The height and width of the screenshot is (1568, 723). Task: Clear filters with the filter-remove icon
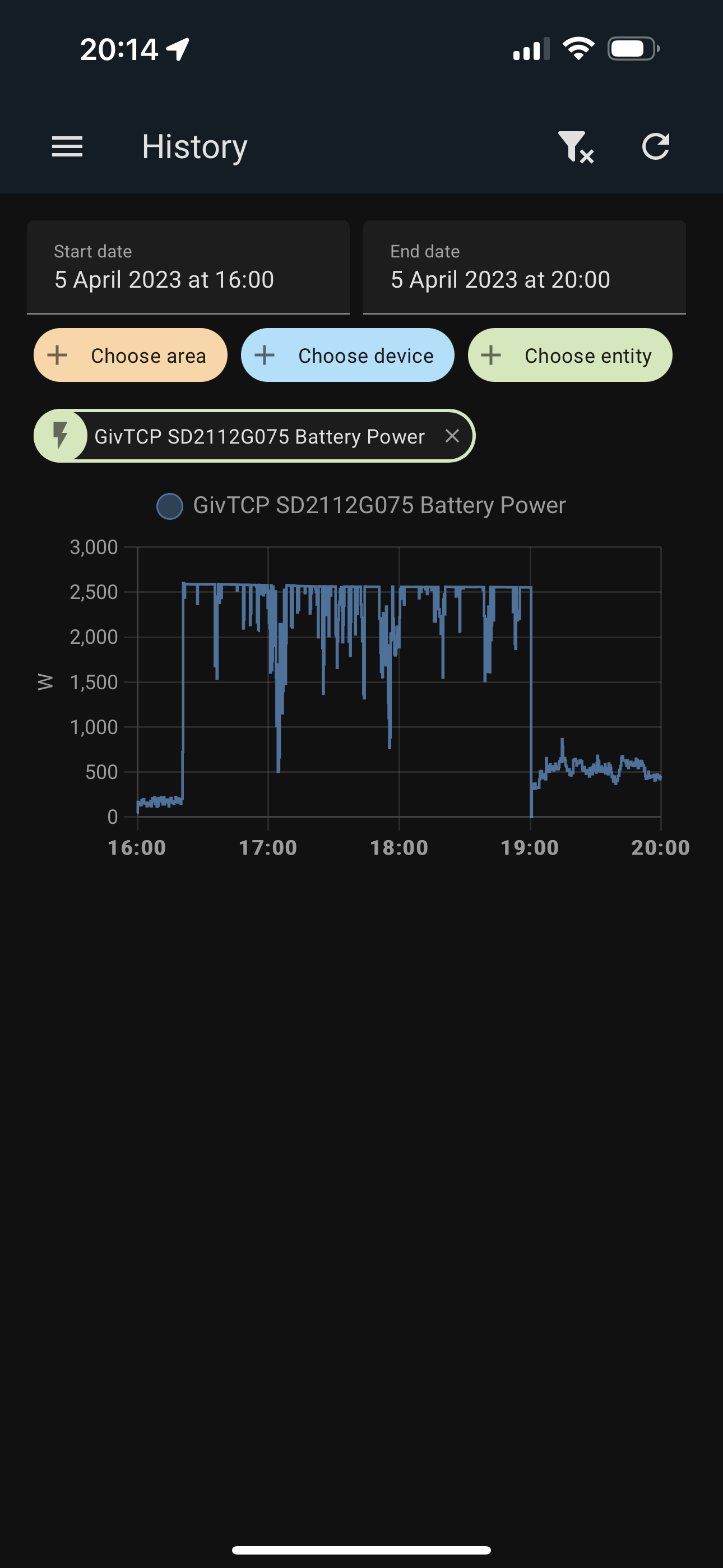click(x=576, y=147)
